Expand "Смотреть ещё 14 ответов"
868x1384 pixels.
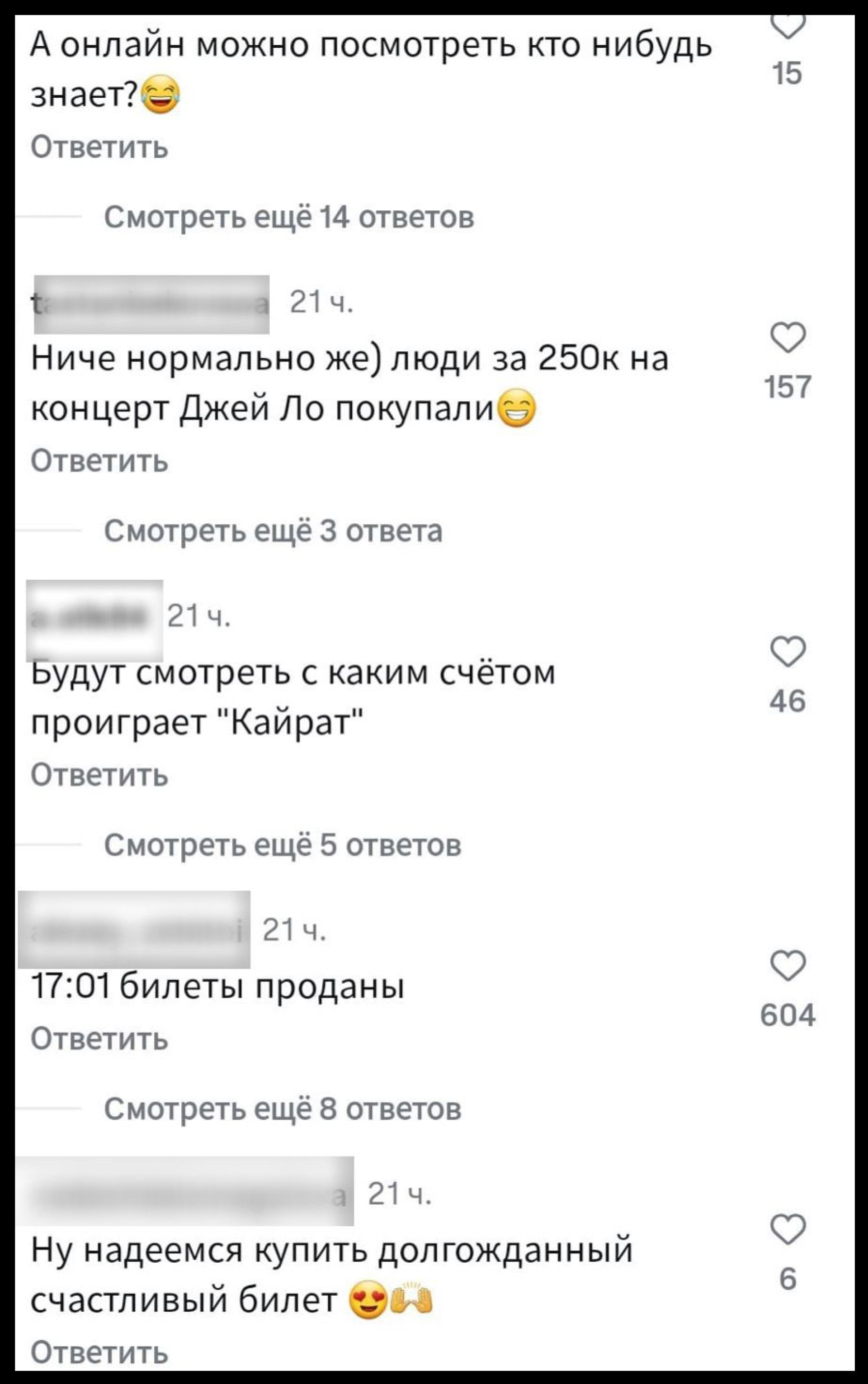289,217
